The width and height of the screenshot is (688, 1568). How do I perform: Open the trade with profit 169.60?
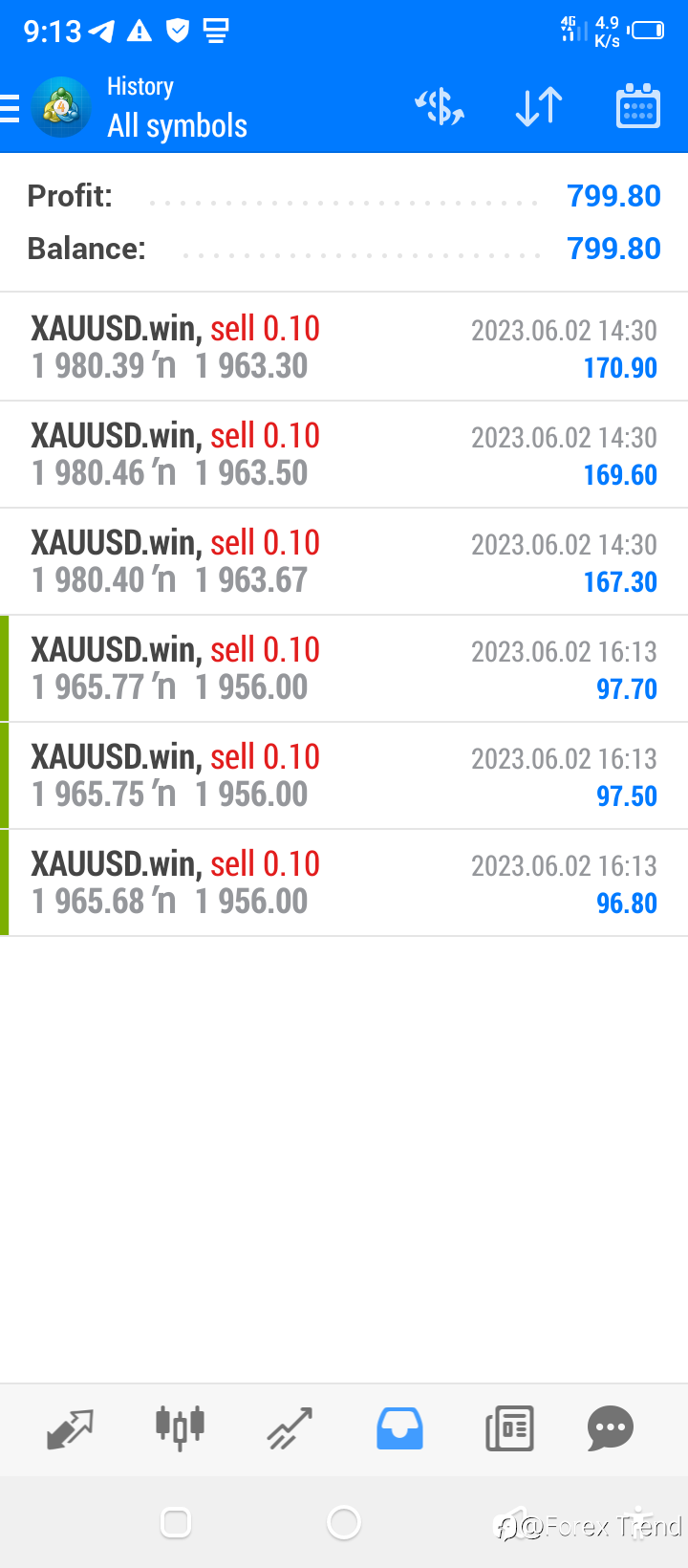[x=344, y=454]
